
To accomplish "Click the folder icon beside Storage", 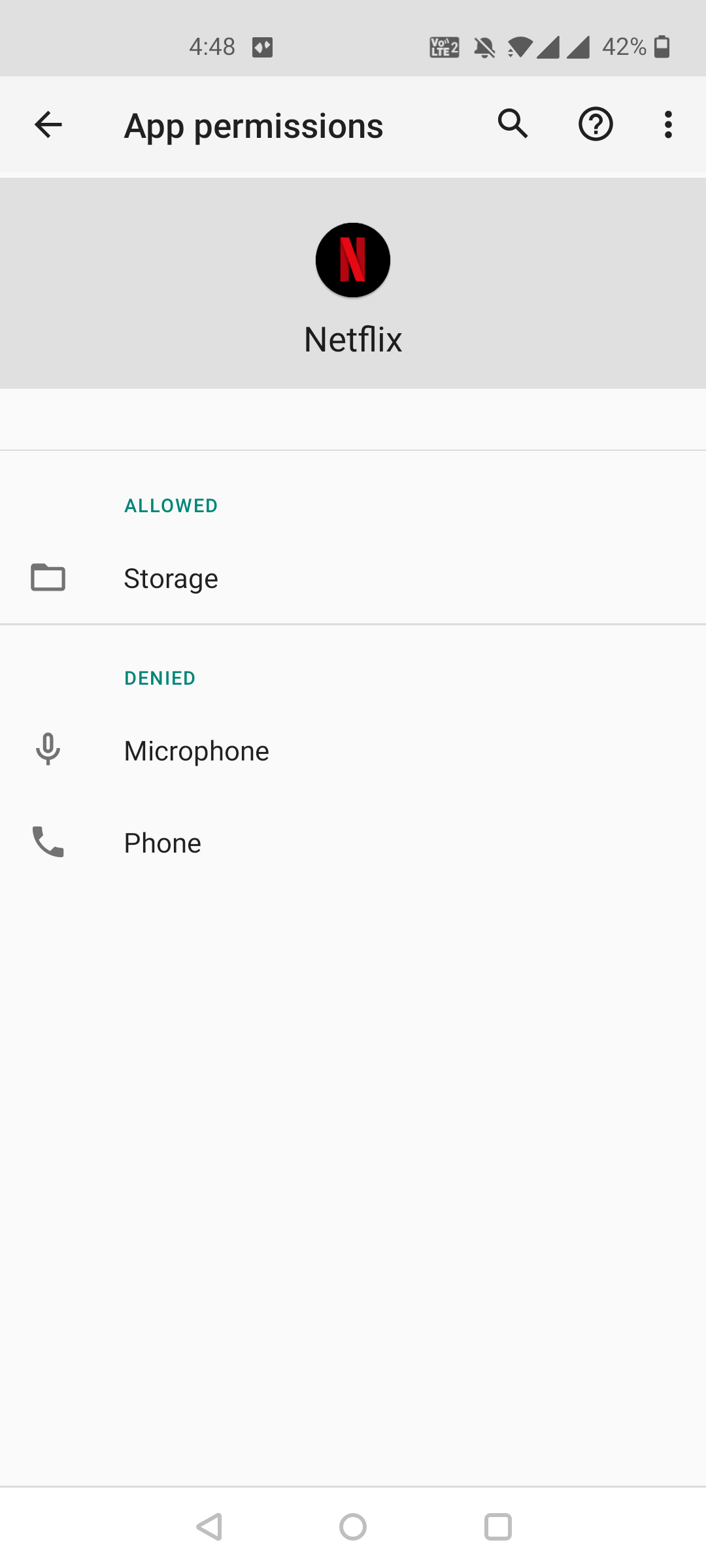I will pyautogui.click(x=48, y=578).
